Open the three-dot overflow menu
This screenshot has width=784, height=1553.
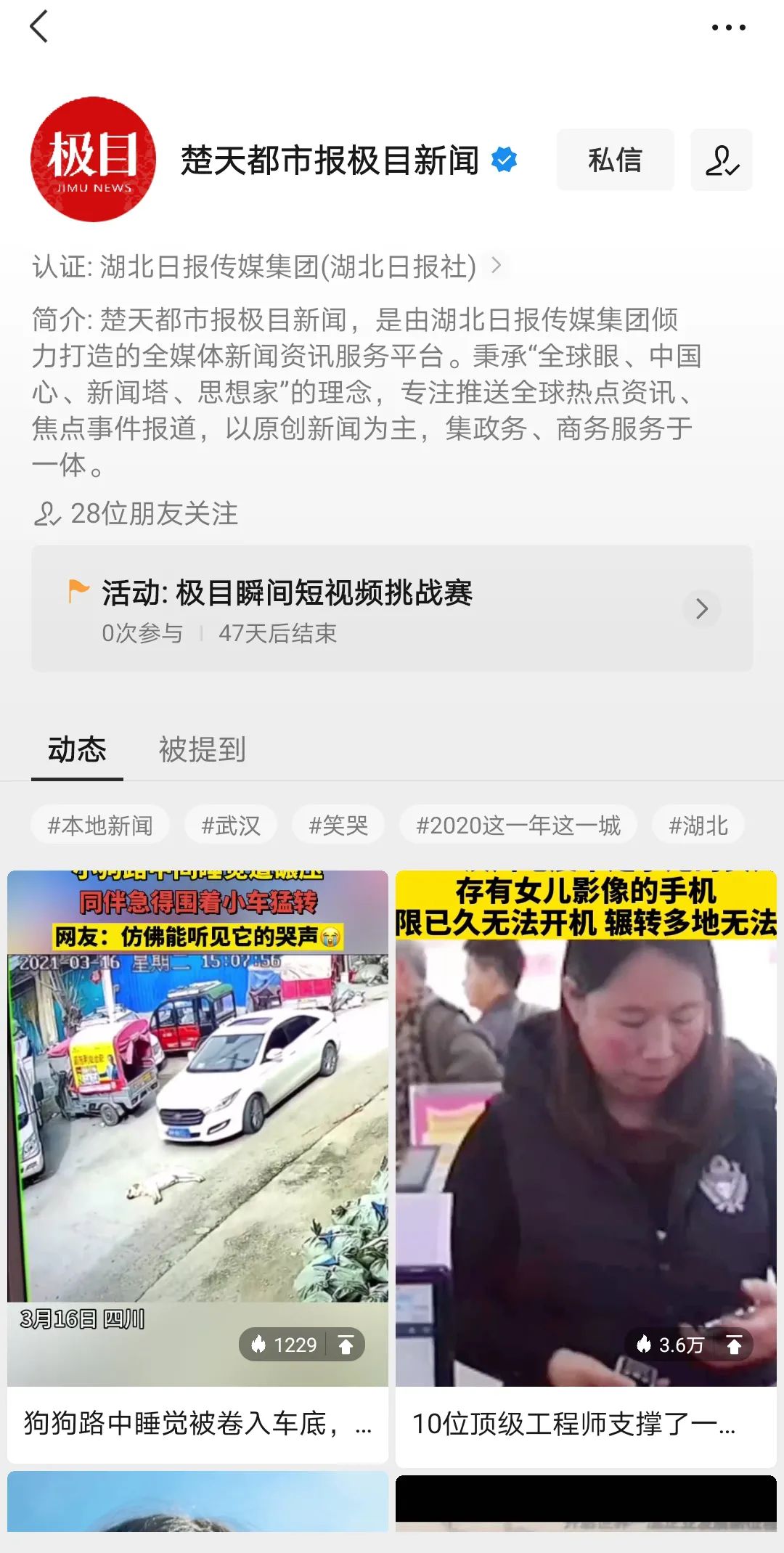(x=728, y=28)
